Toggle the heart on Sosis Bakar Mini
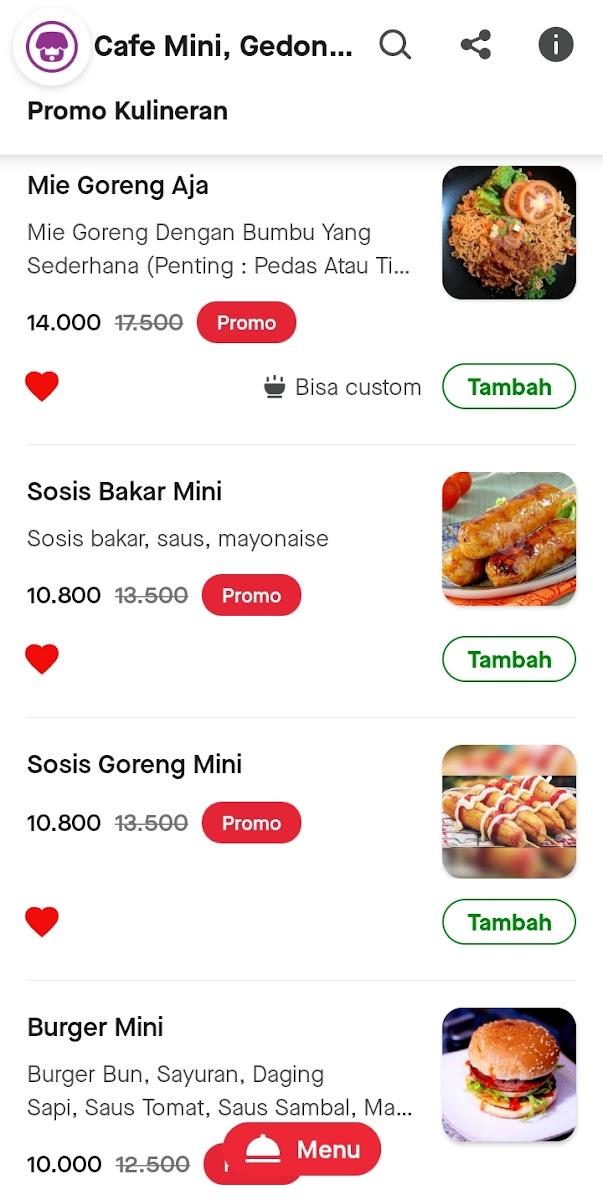 click(x=42, y=659)
